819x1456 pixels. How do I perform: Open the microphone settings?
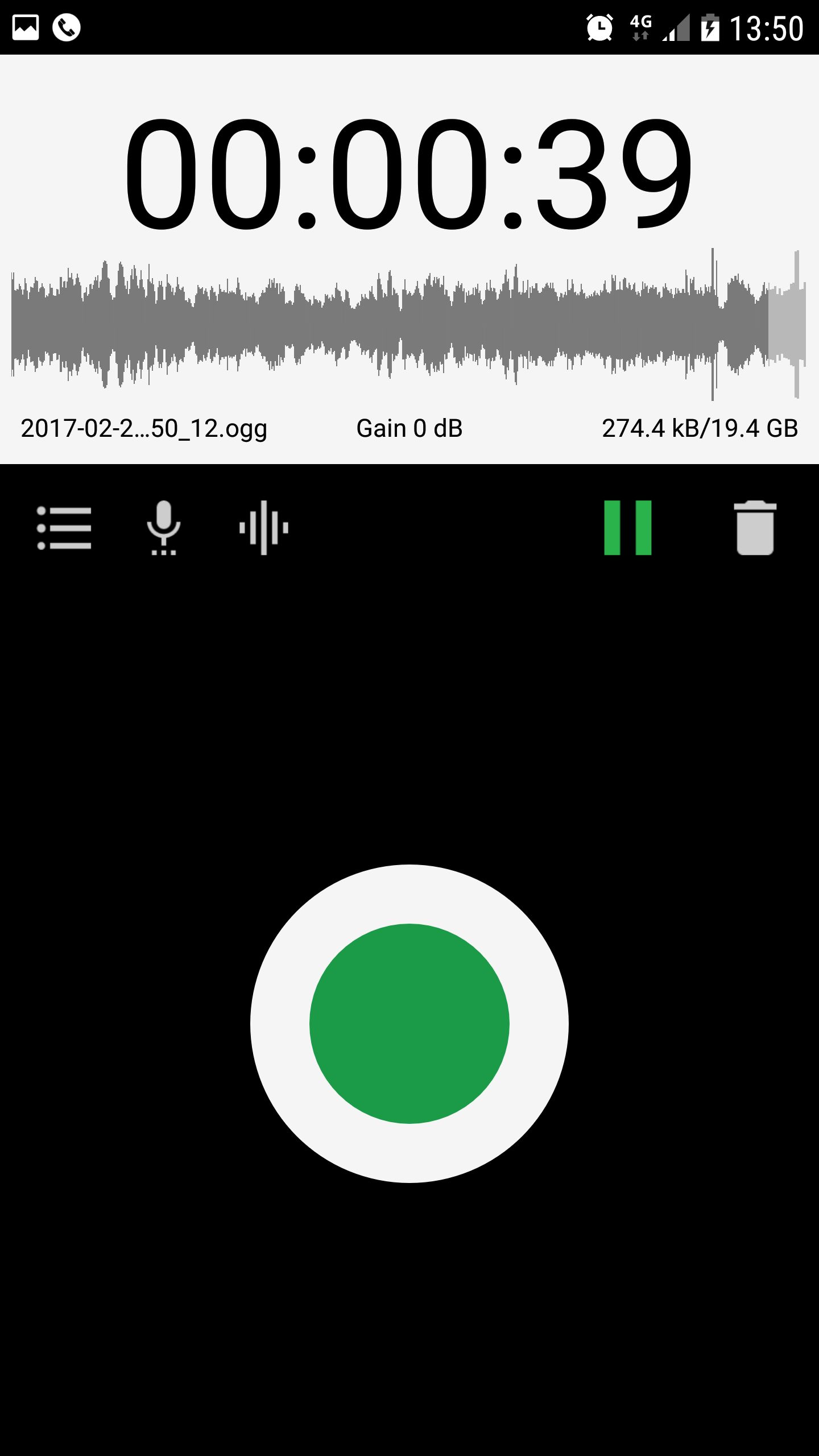(164, 528)
